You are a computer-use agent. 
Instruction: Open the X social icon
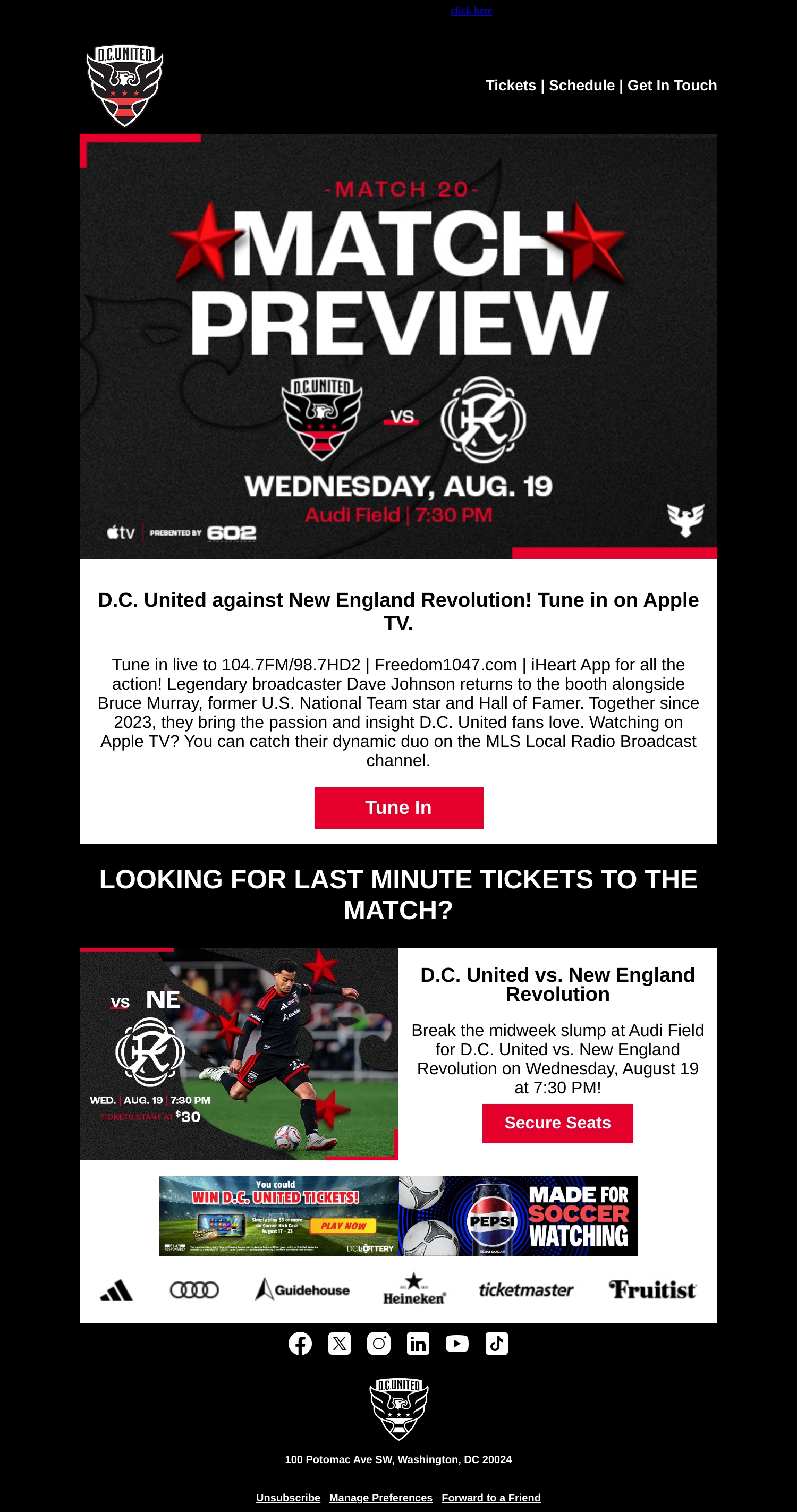point(339,1344)
